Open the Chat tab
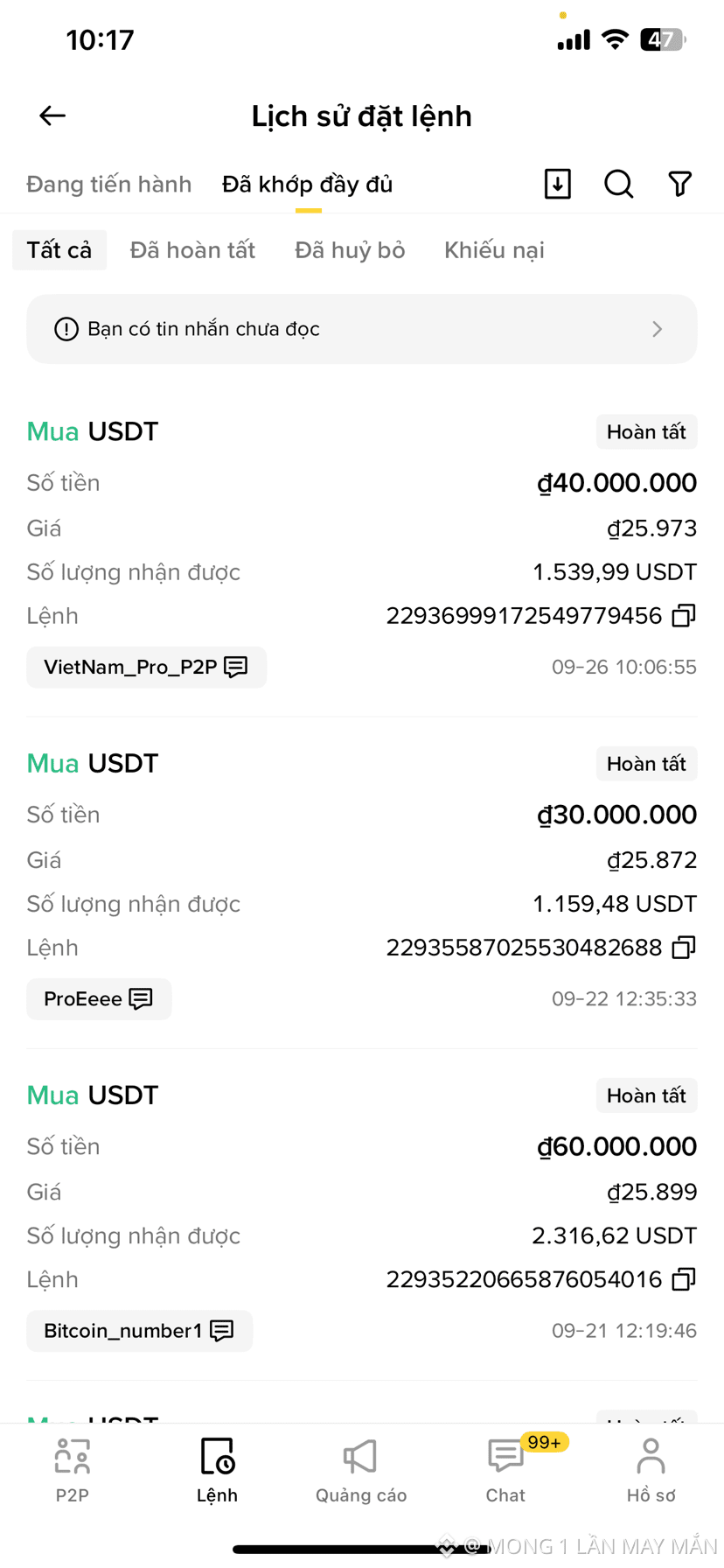 point(506,1470)
